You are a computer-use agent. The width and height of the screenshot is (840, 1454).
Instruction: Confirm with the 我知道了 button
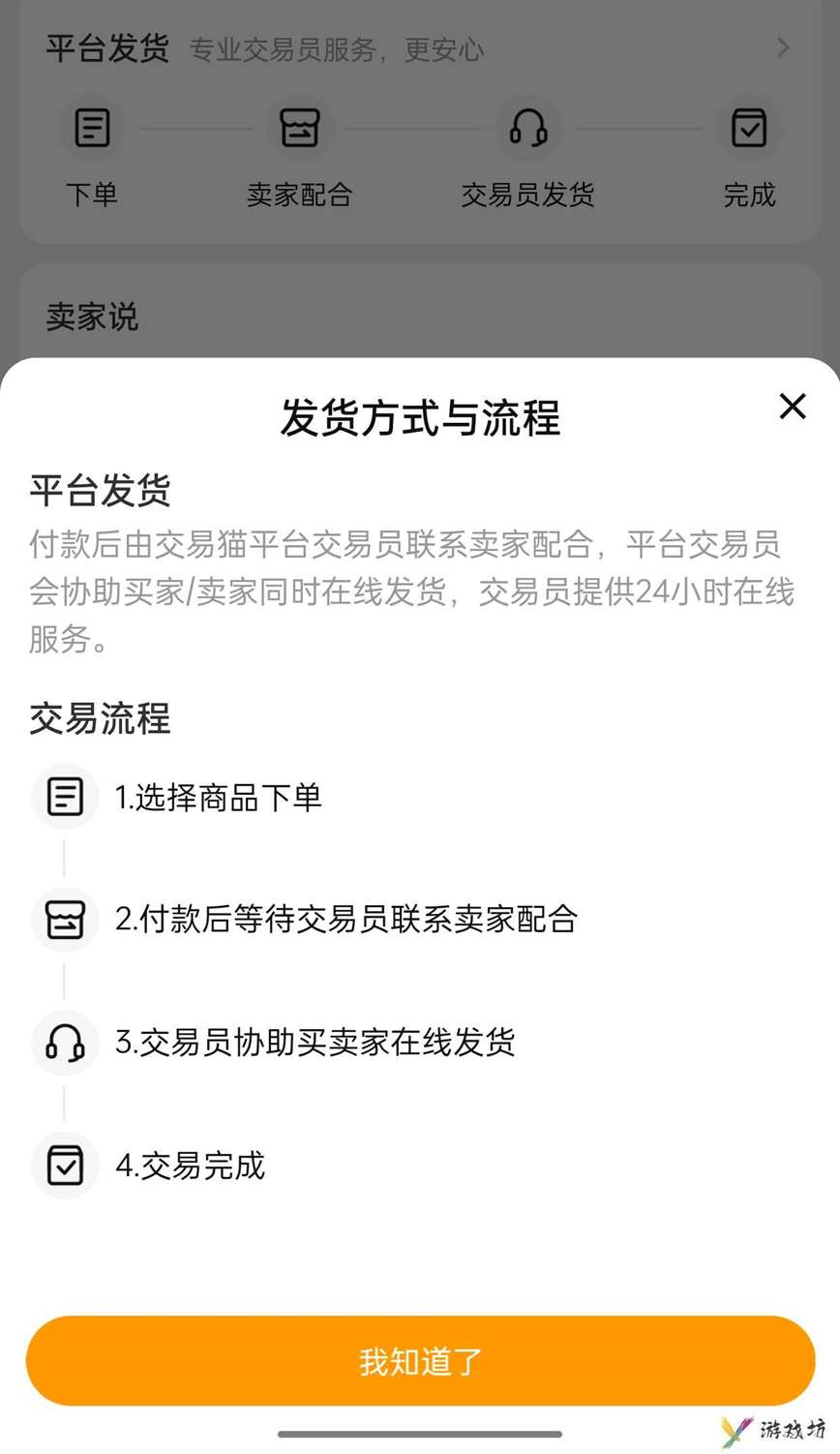coord(420,1360)
